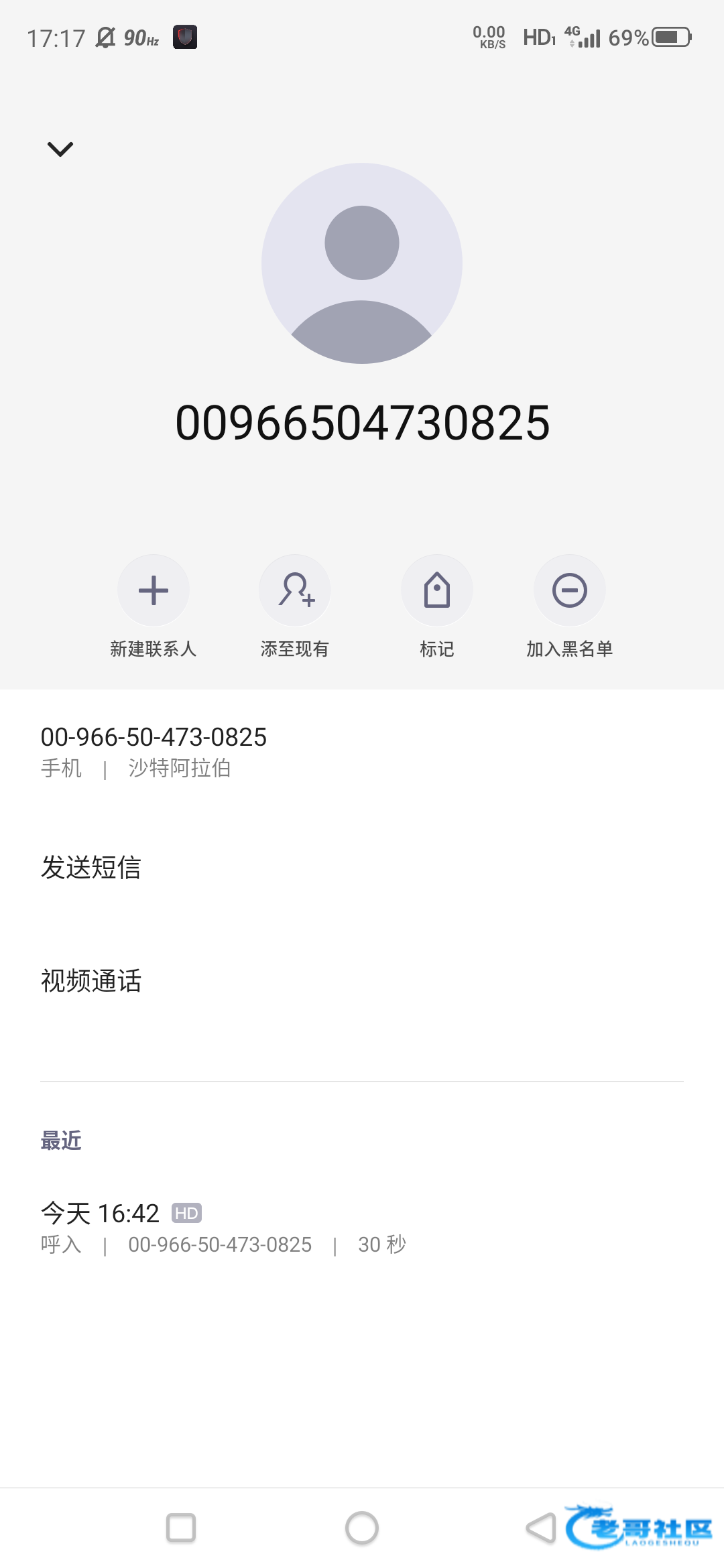Create a new contact (新建联系人)
This screenshot has height=1568, width=724.
tap(154, 591)
